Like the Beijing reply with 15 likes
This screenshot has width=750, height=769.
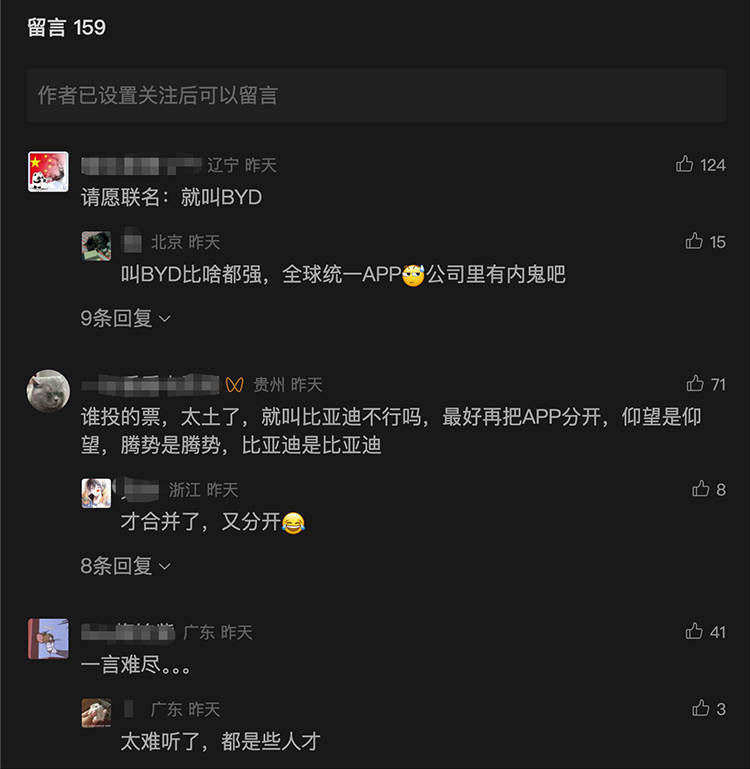click(x=694, y=241)
